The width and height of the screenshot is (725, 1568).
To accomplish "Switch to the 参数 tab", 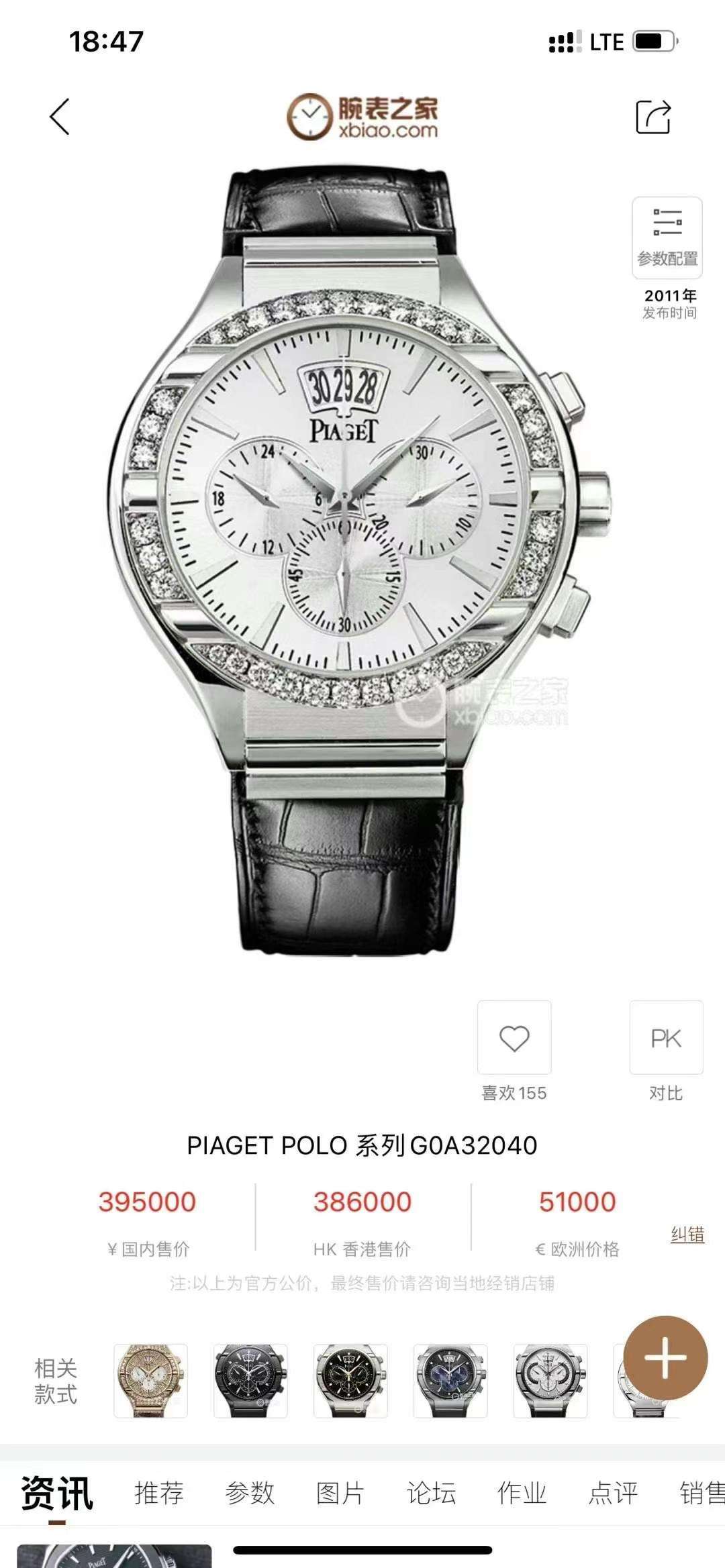I will tap(250, 1494).
